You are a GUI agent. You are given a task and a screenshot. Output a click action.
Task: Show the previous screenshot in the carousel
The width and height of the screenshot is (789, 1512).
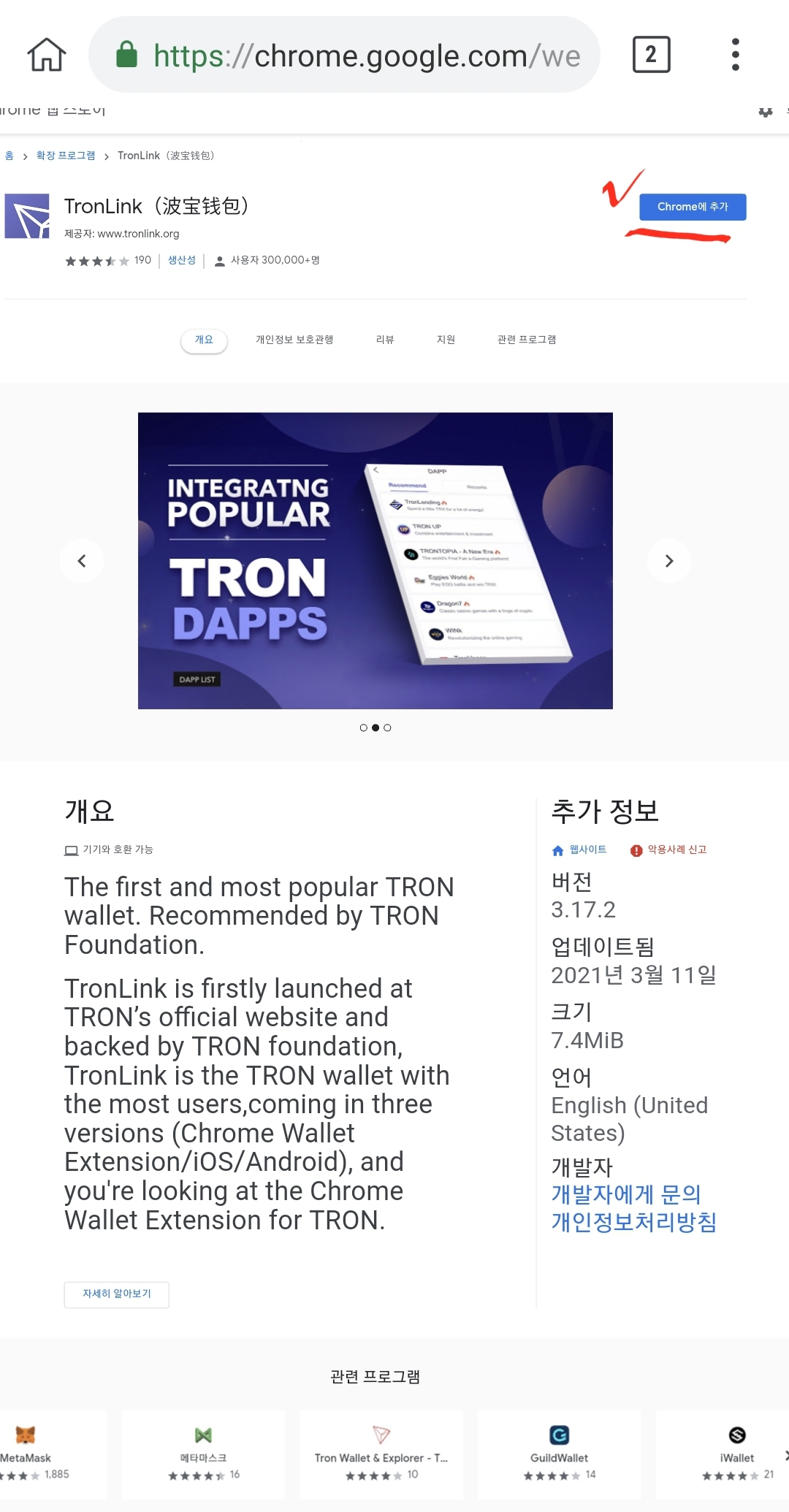click(82, 561)
